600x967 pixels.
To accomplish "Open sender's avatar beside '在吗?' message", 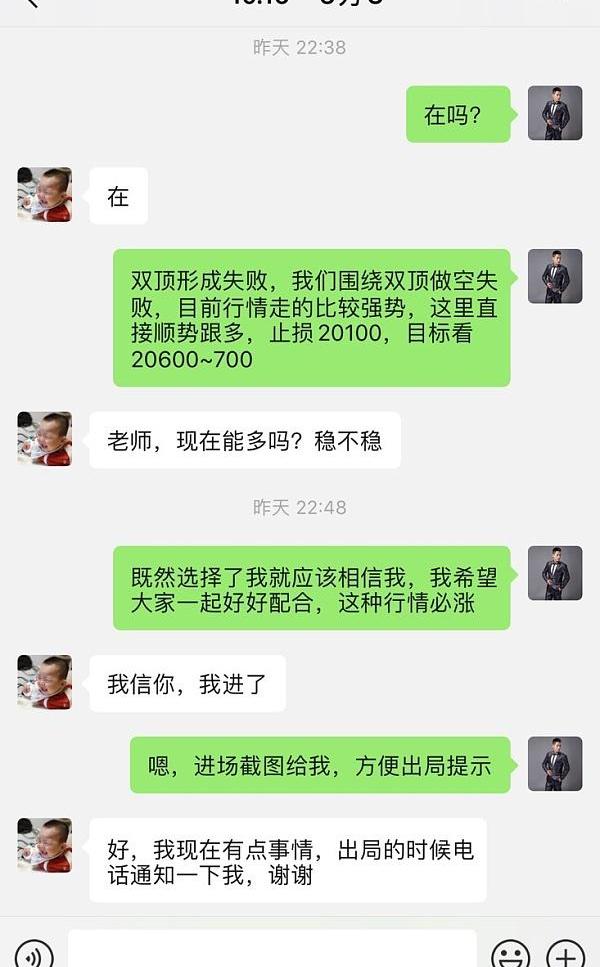I will coord(555,113).
